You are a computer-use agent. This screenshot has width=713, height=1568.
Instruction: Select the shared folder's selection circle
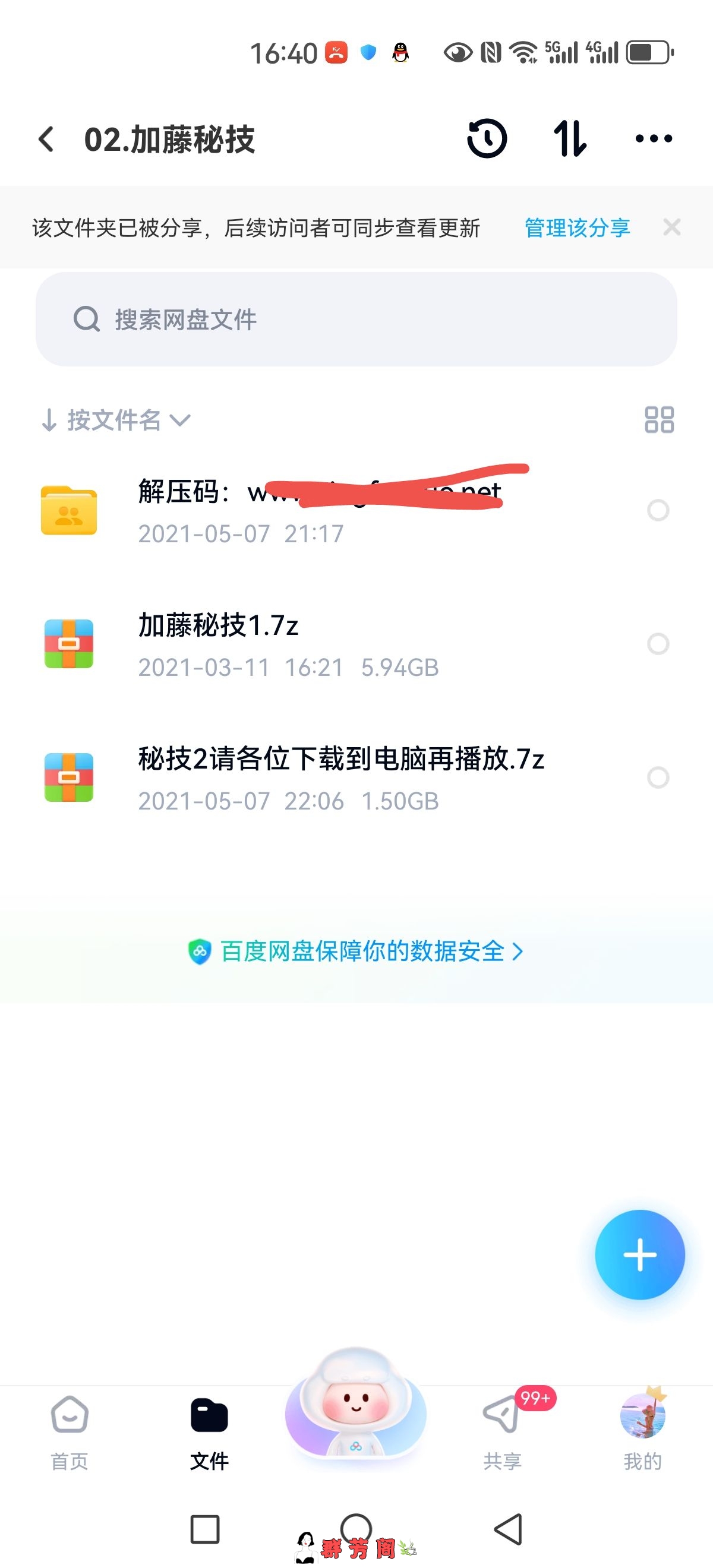pyautogui.click(x=658, y=511)
